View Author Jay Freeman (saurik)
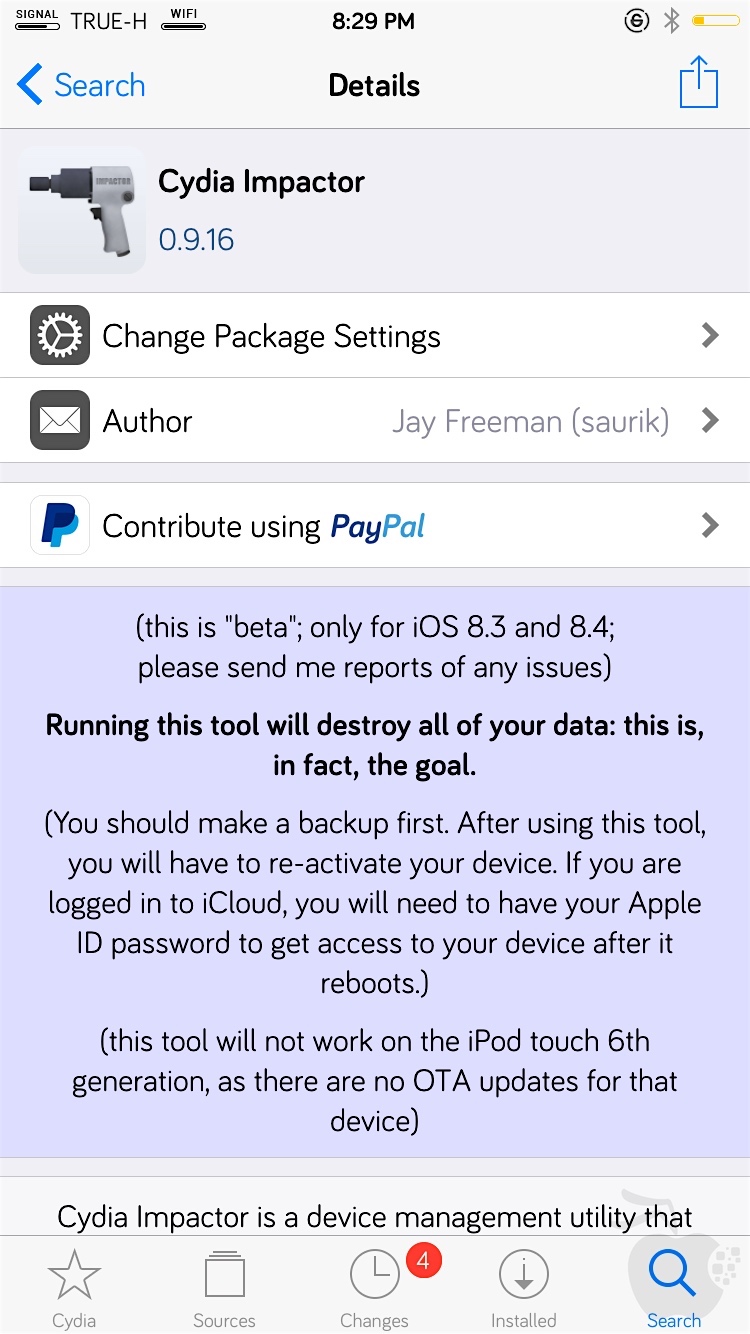 [375, 420]
